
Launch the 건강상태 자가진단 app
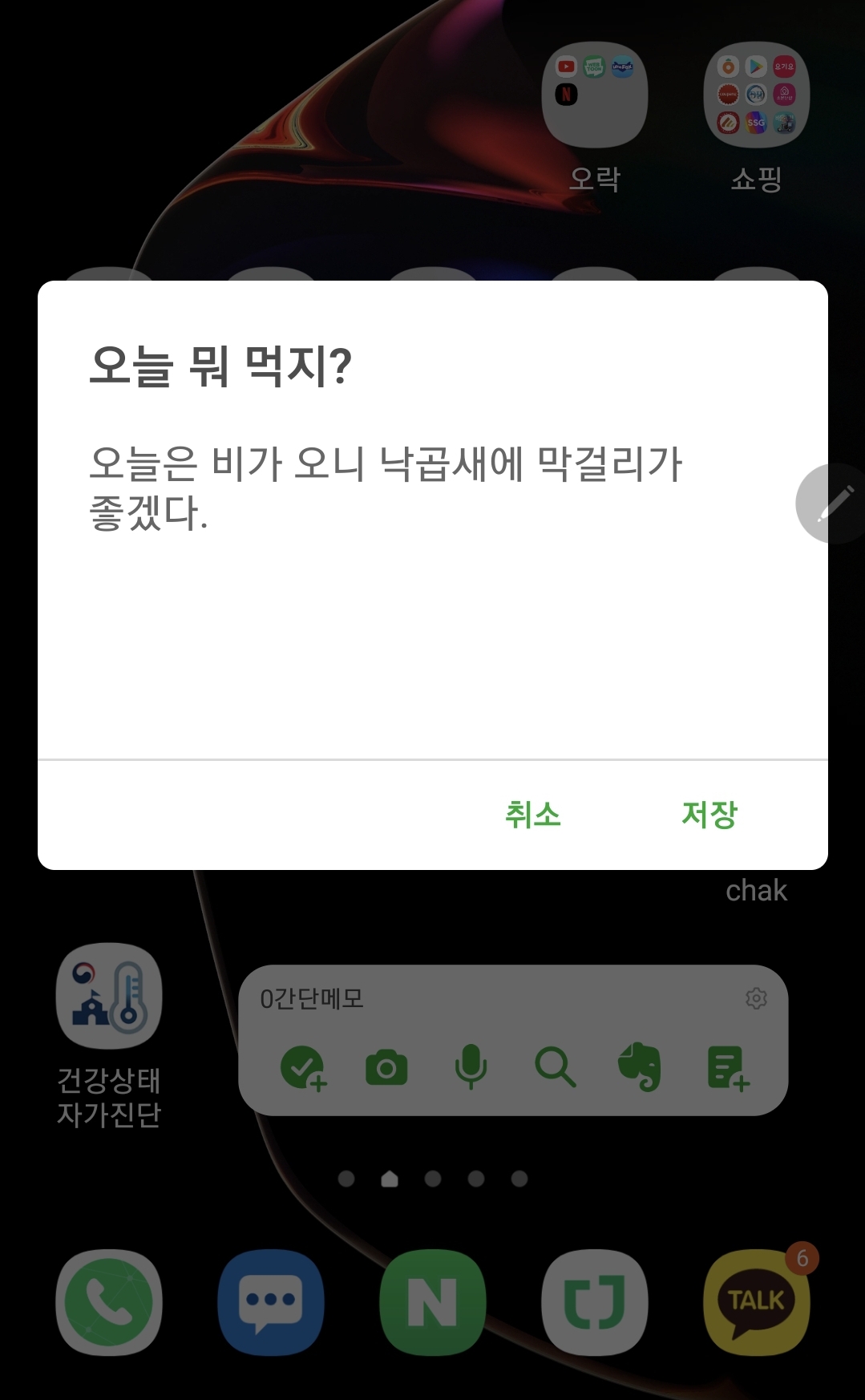click(x=110, y=996)
